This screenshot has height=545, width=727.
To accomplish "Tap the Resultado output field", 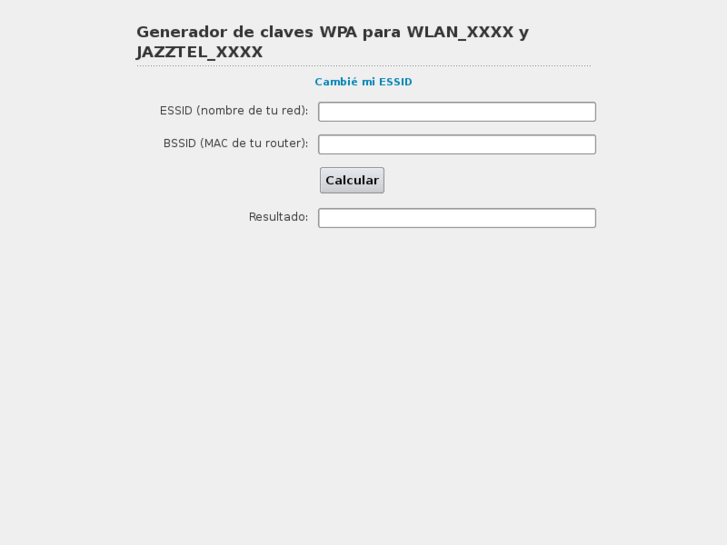I will coord(456,218).
